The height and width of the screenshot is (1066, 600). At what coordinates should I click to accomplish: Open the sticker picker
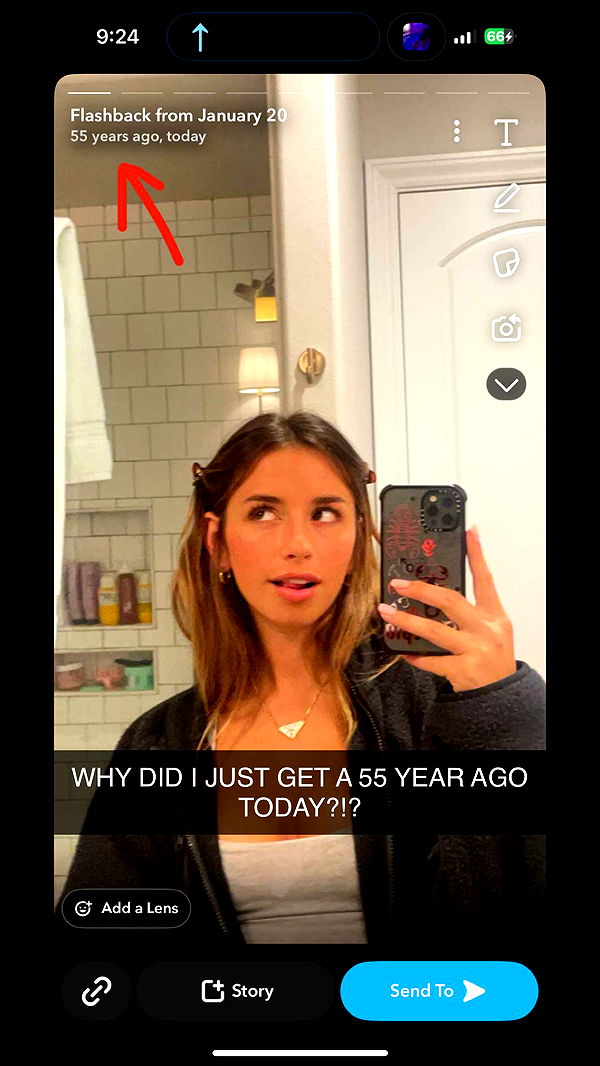pyautogui.click(x=506, y=262)
